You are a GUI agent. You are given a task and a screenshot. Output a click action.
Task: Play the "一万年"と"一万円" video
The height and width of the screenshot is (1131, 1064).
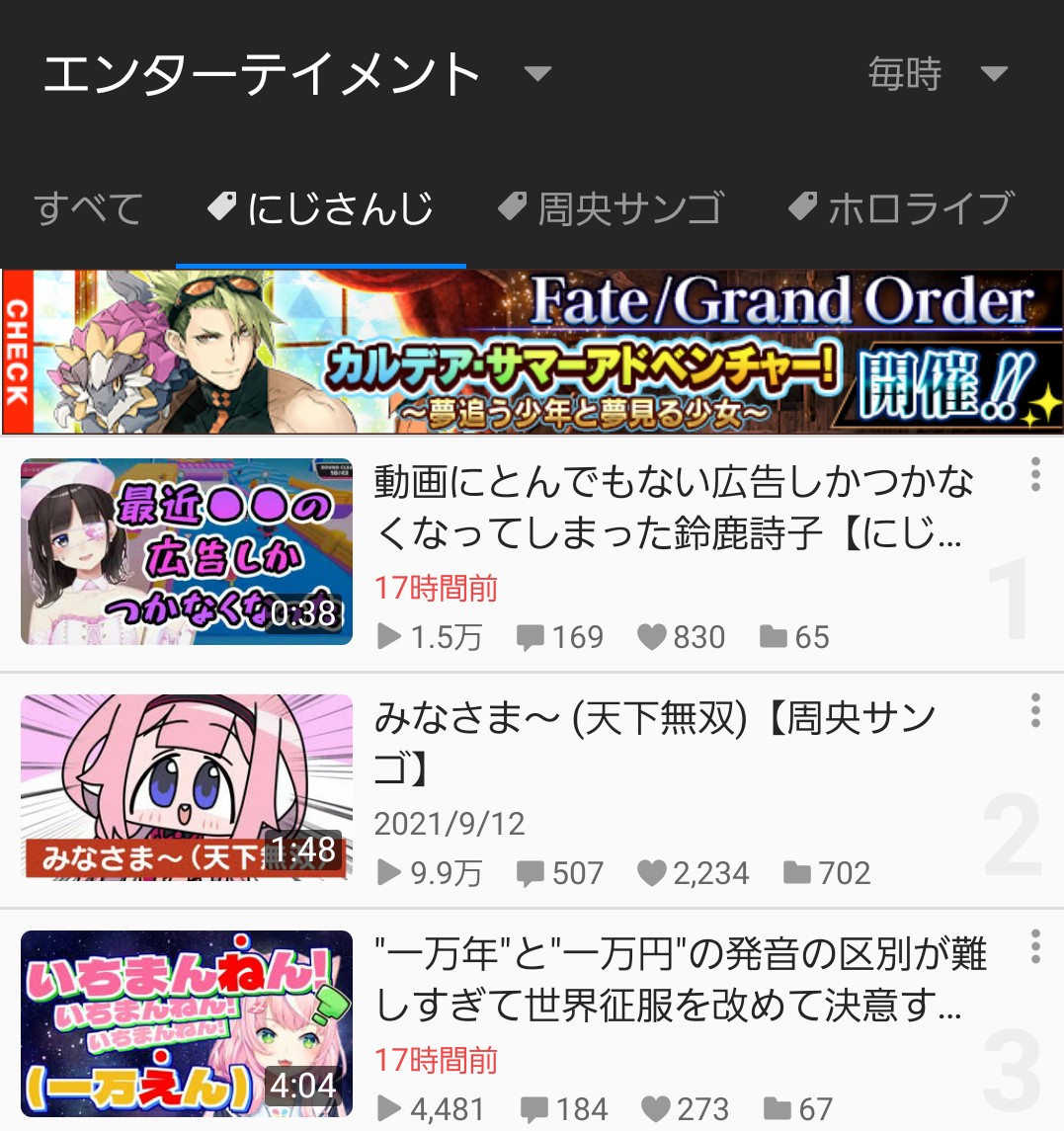(187, 1023)
